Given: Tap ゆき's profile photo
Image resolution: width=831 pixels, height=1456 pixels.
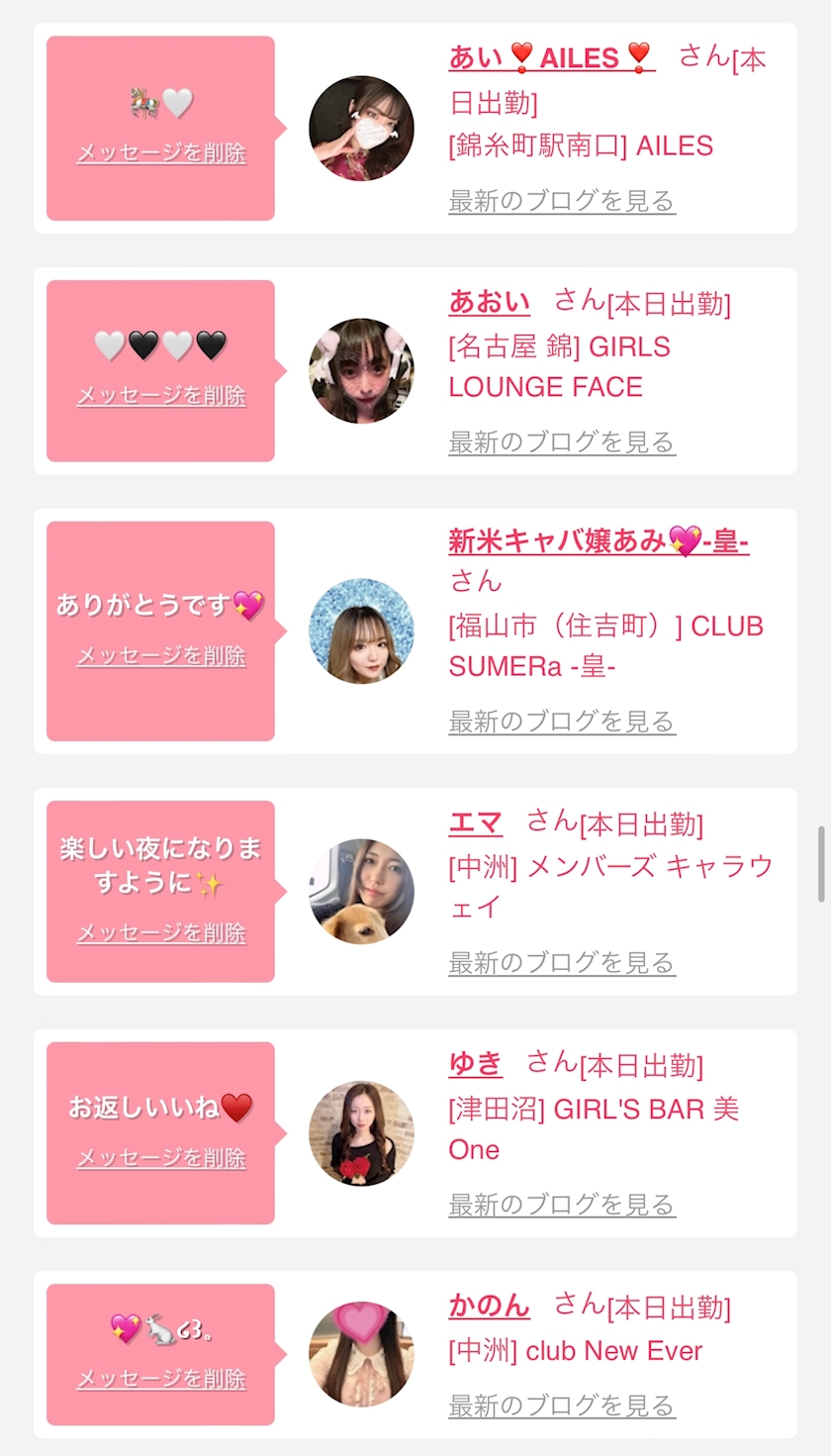Looking at the screenshot, I should coord(361,1133).
